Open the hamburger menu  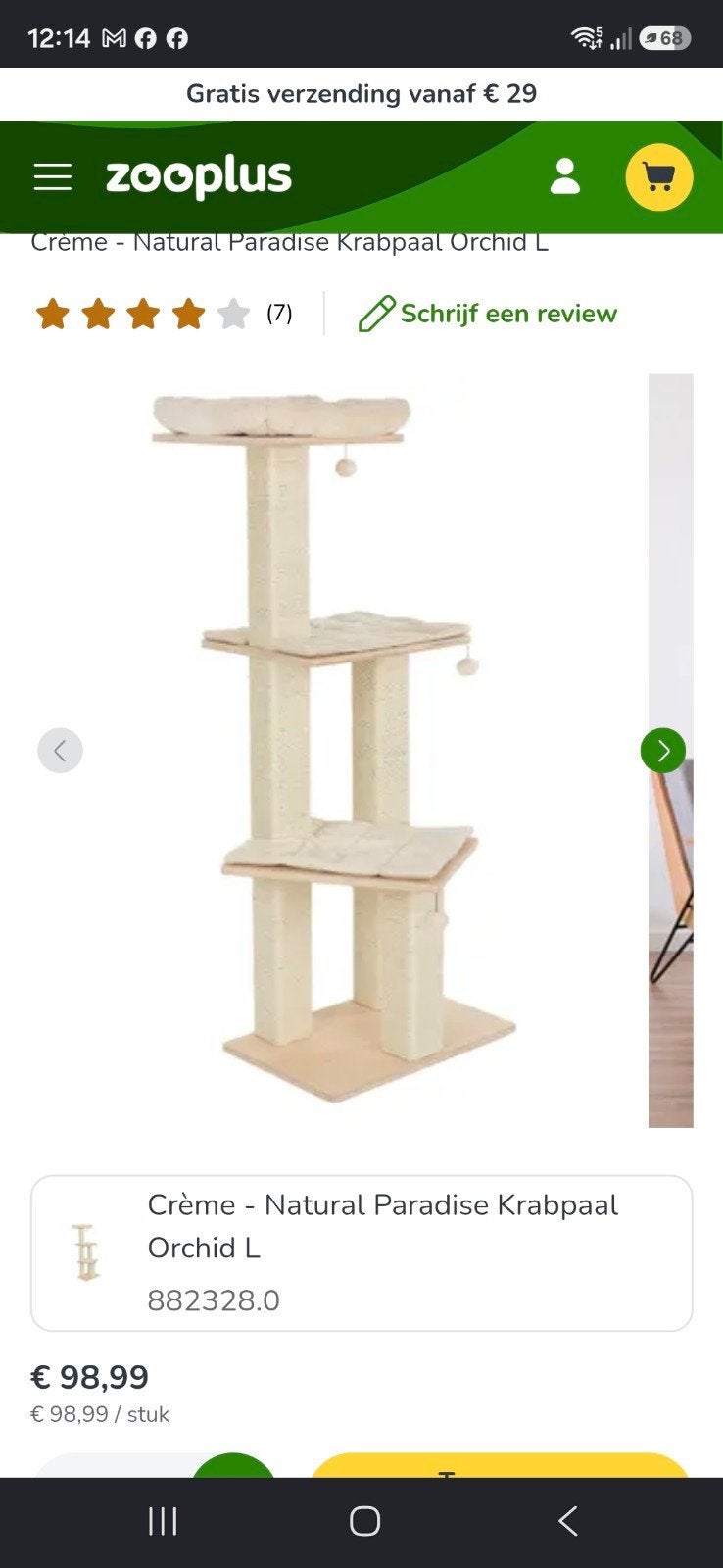(53, 177)
